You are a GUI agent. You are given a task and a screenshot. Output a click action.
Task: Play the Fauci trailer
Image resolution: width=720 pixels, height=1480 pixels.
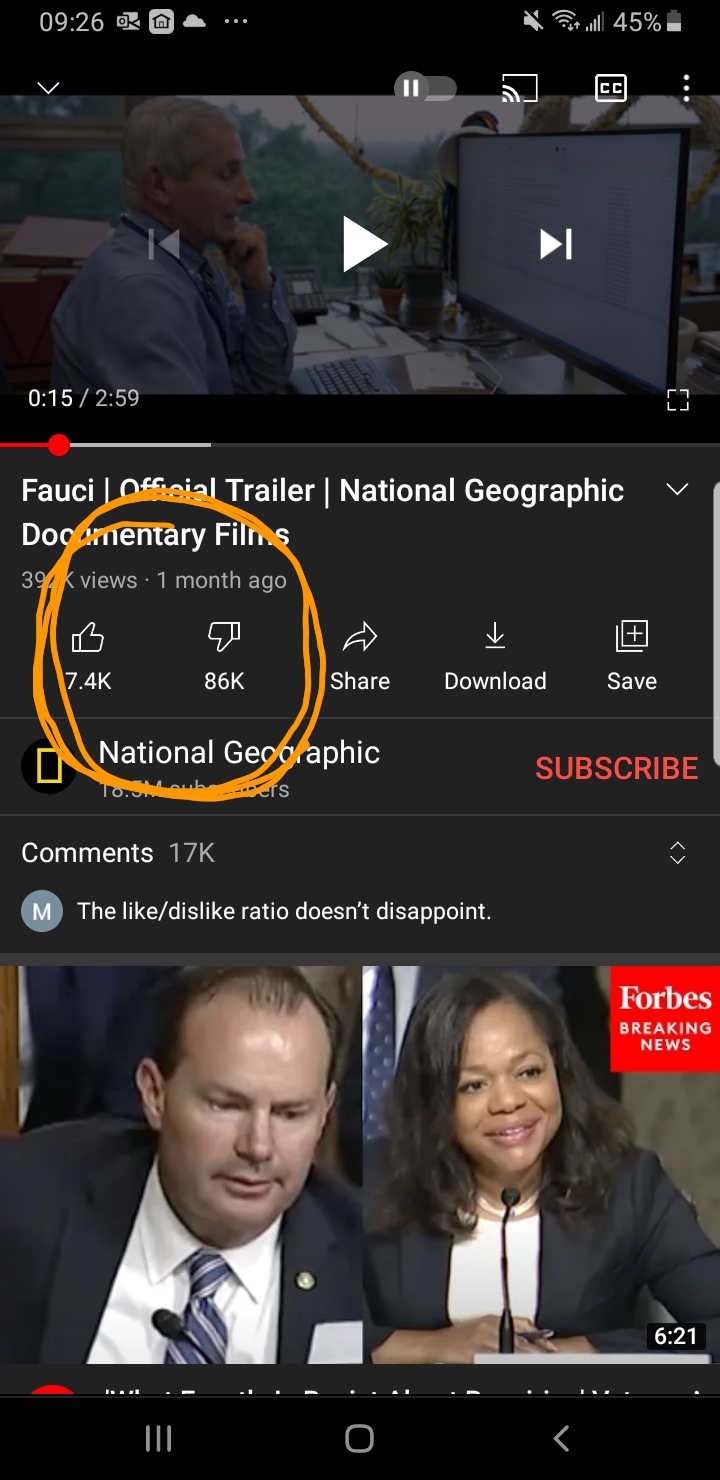(x=363, y=244)
